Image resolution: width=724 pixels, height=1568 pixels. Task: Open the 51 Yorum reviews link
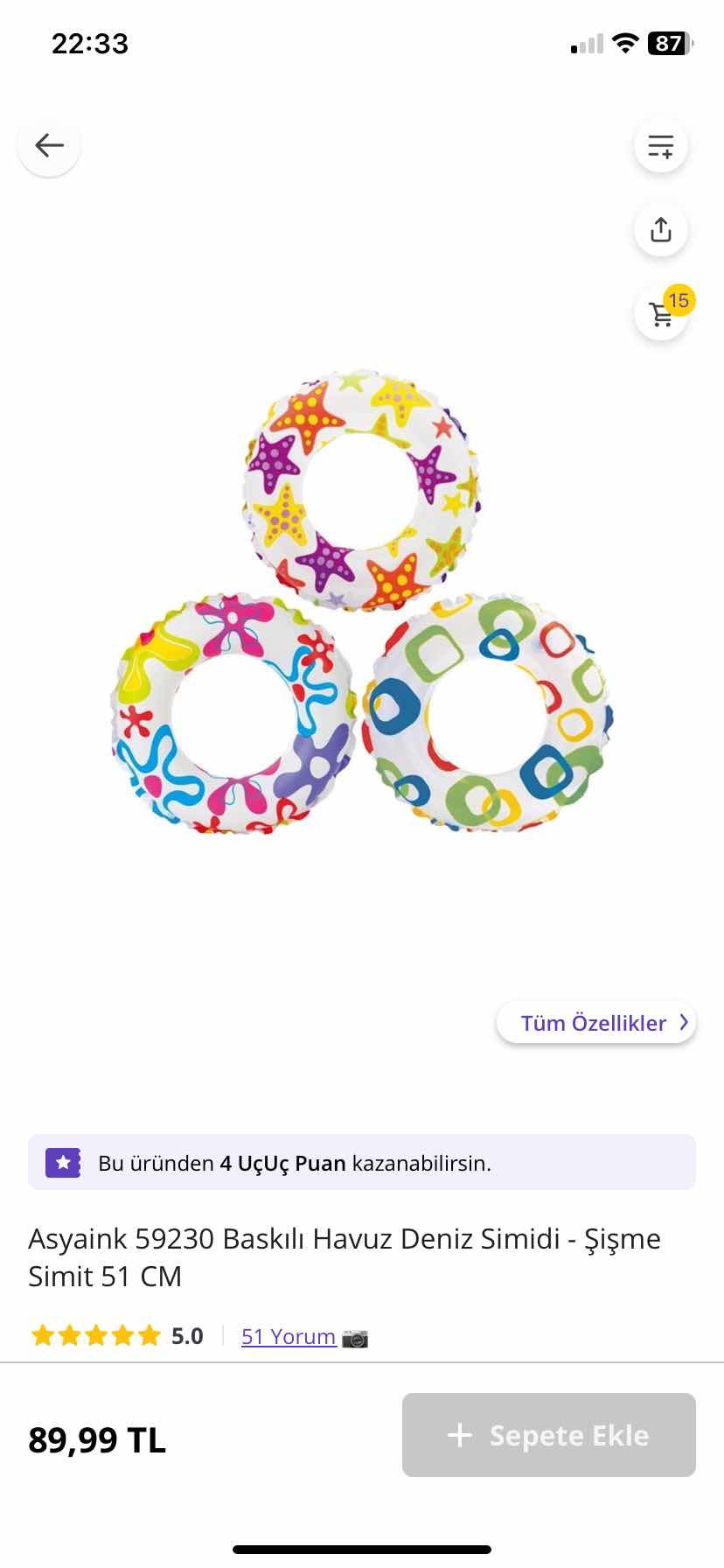point(289,1336)
